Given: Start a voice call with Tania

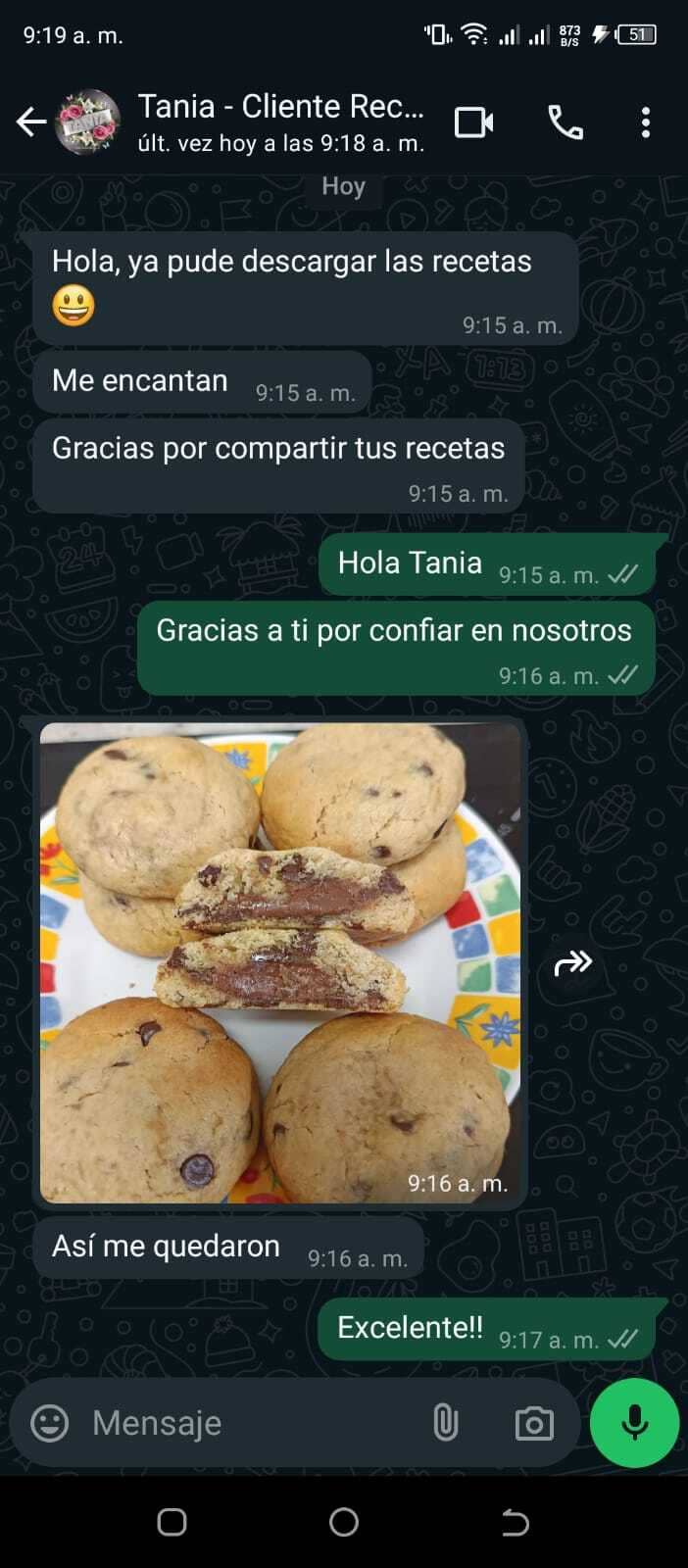Looking at the screenshot, I should (565, 122).
